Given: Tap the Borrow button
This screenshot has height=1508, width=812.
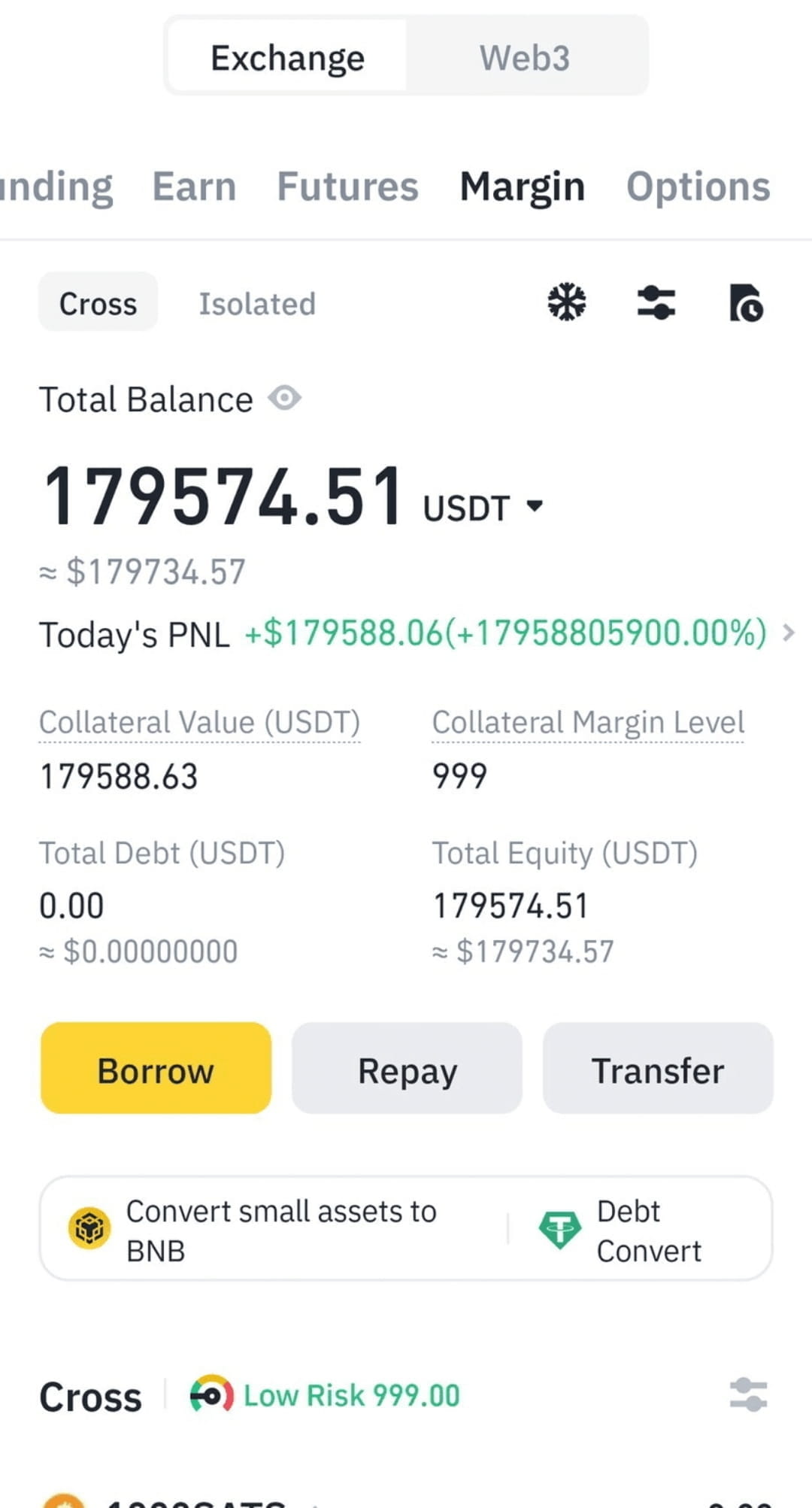Looking at the screenshot, I should pyautogui.click(x=156, y=1068).
